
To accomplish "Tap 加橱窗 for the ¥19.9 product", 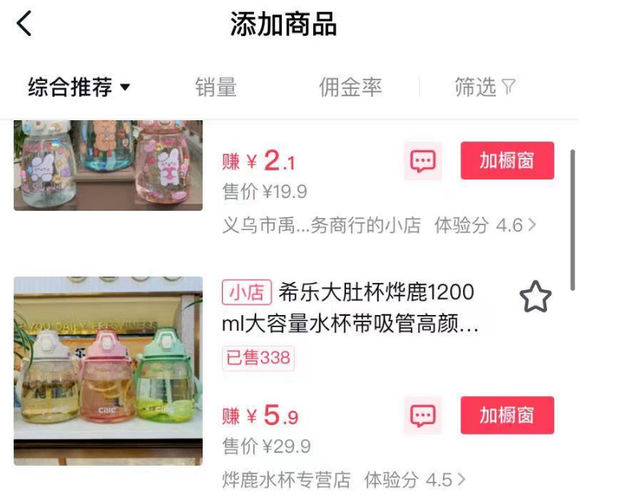I will (507, 161).
